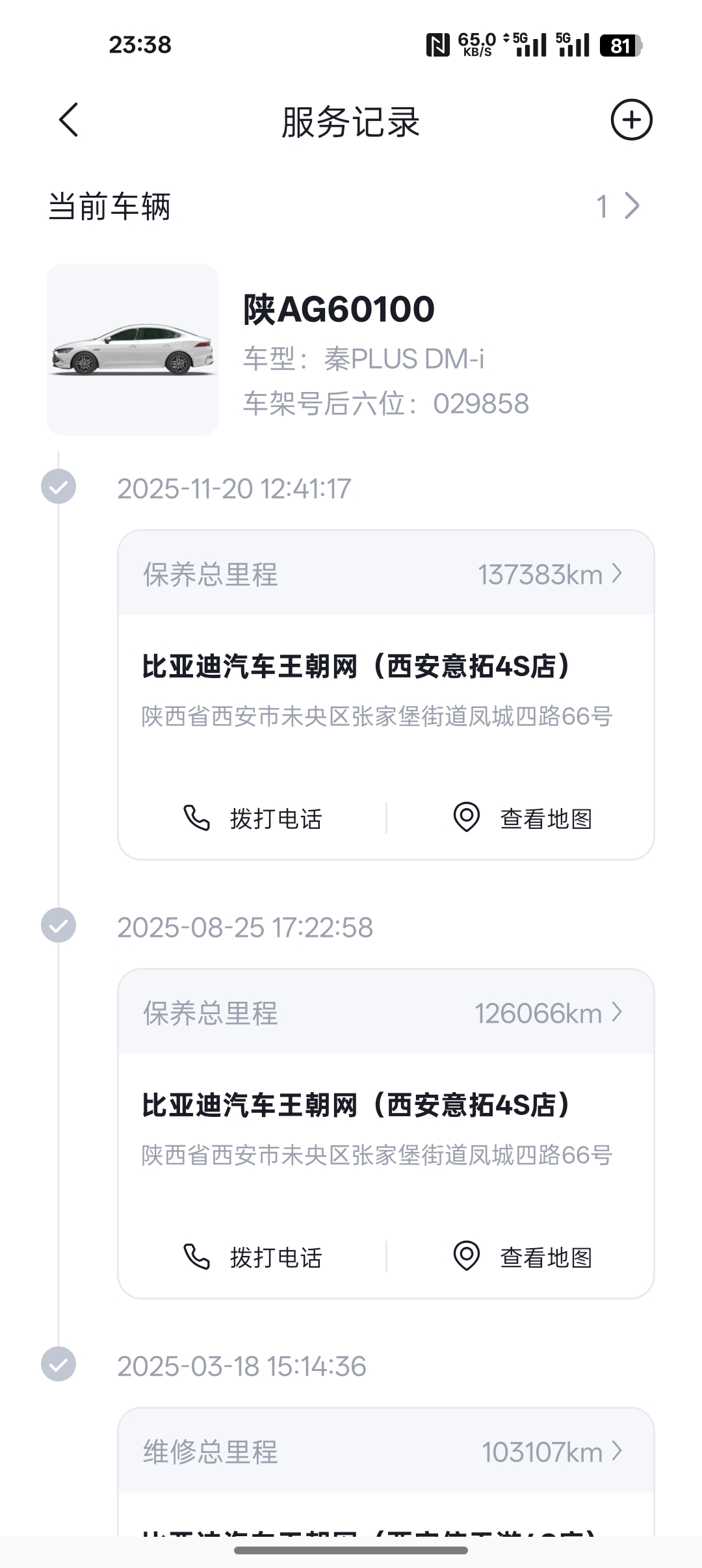This screenshot has height=1568, width=702.
Task: Go back from the 服务记录 page
Action: 68,120
